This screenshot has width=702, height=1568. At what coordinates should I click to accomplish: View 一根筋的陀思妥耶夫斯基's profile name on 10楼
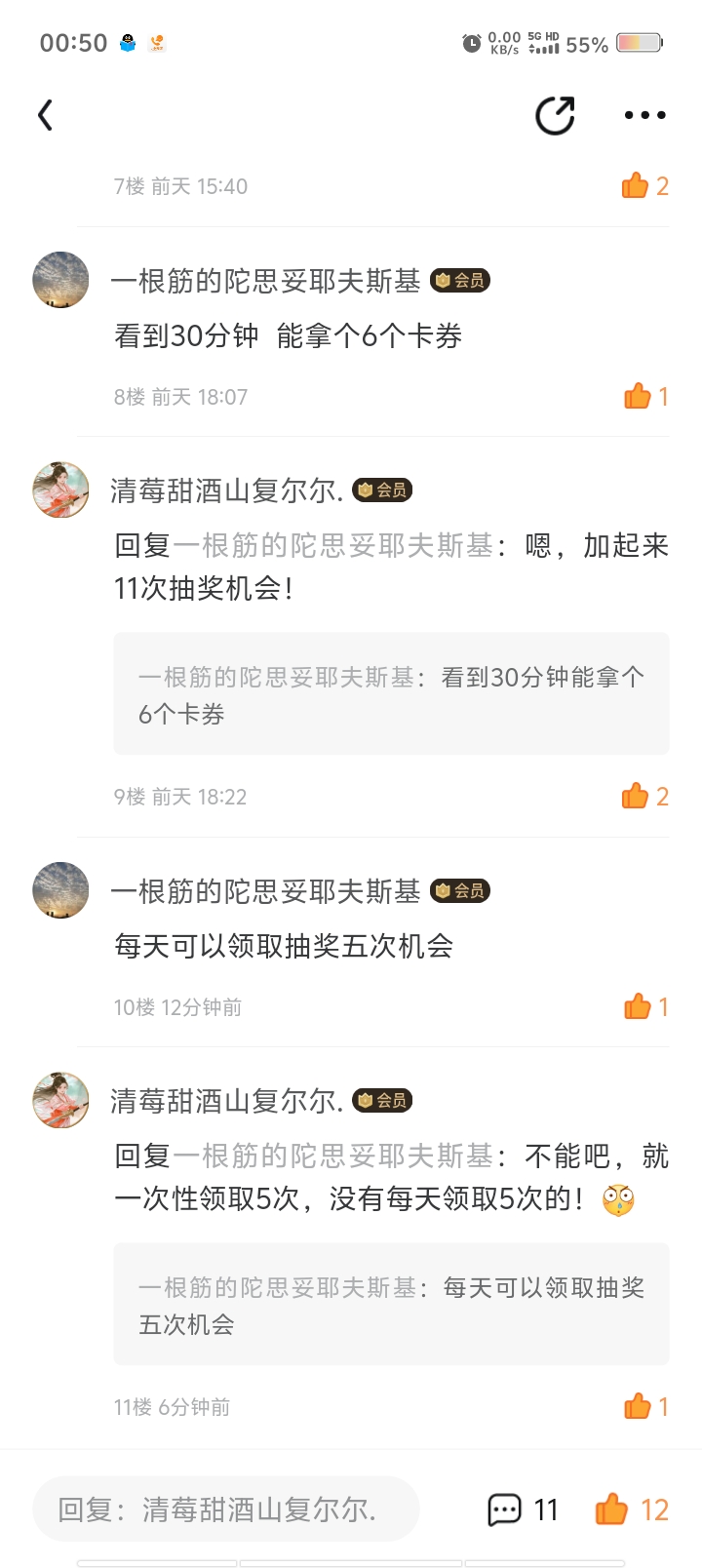pos(265,891)
